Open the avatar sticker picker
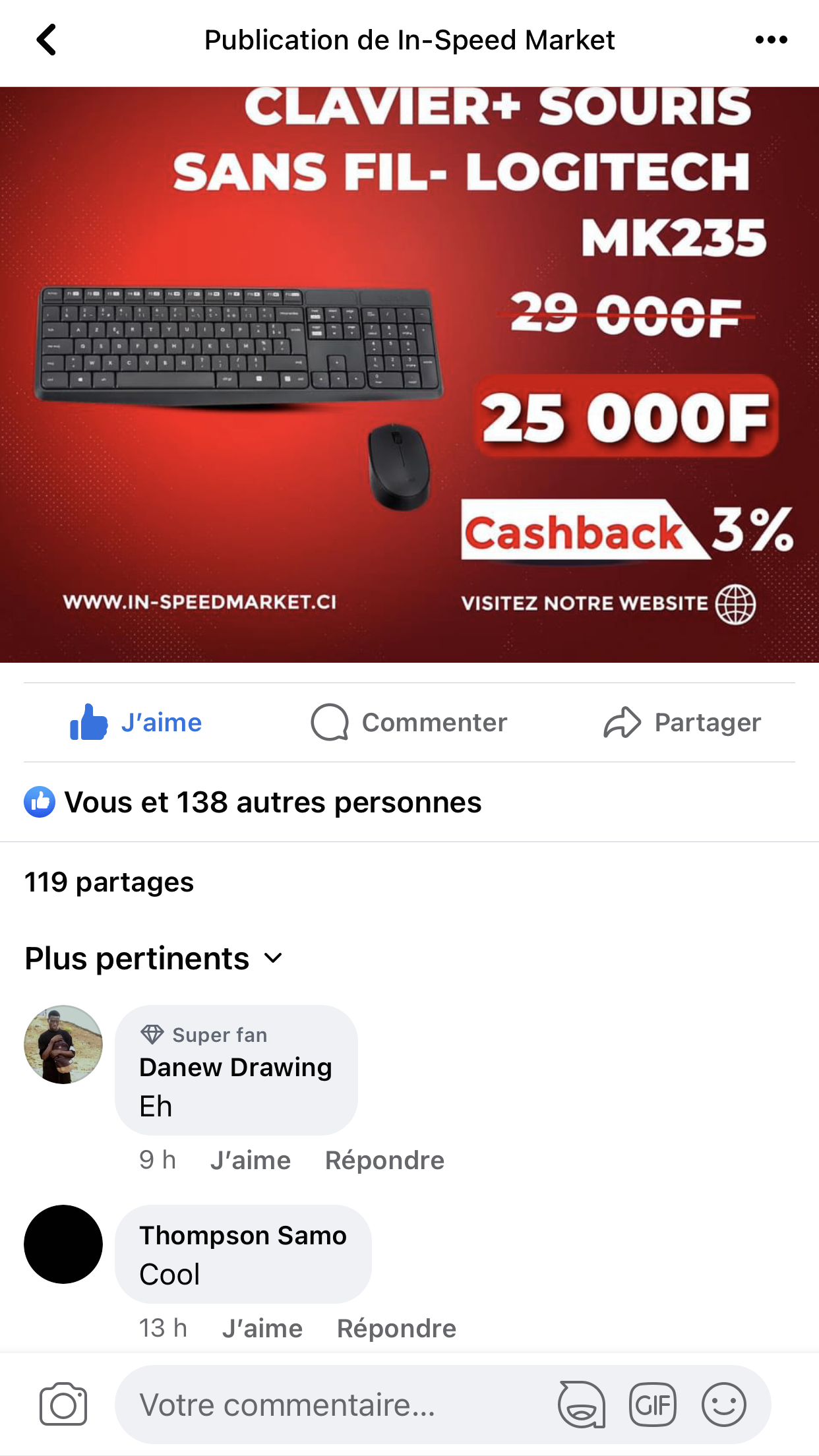Screen dimensions: 819x1456 581,1405
